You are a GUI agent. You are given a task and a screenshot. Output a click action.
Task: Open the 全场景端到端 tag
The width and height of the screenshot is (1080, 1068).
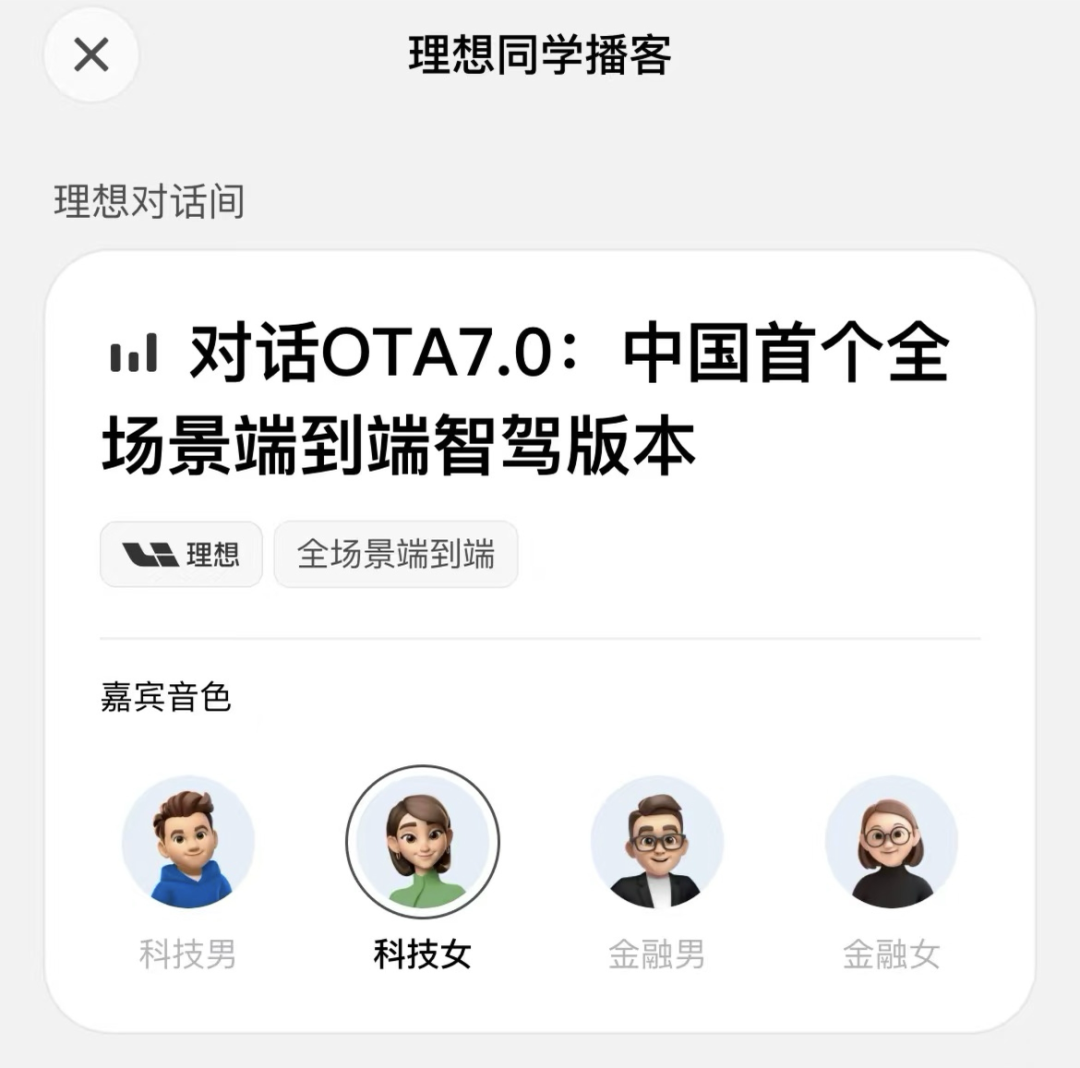tap(396, 554)
